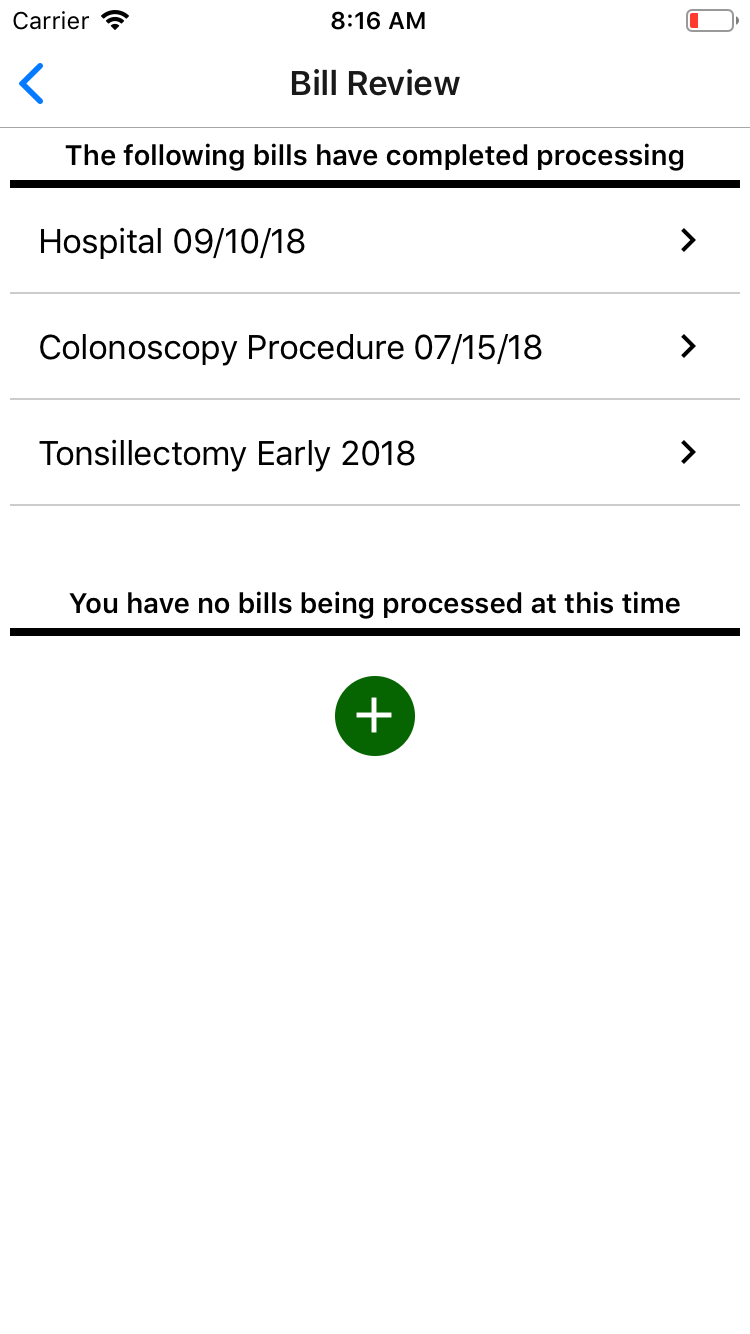Open the Hospital 09/10/18 bill
750x1334 pixels.
375,241
